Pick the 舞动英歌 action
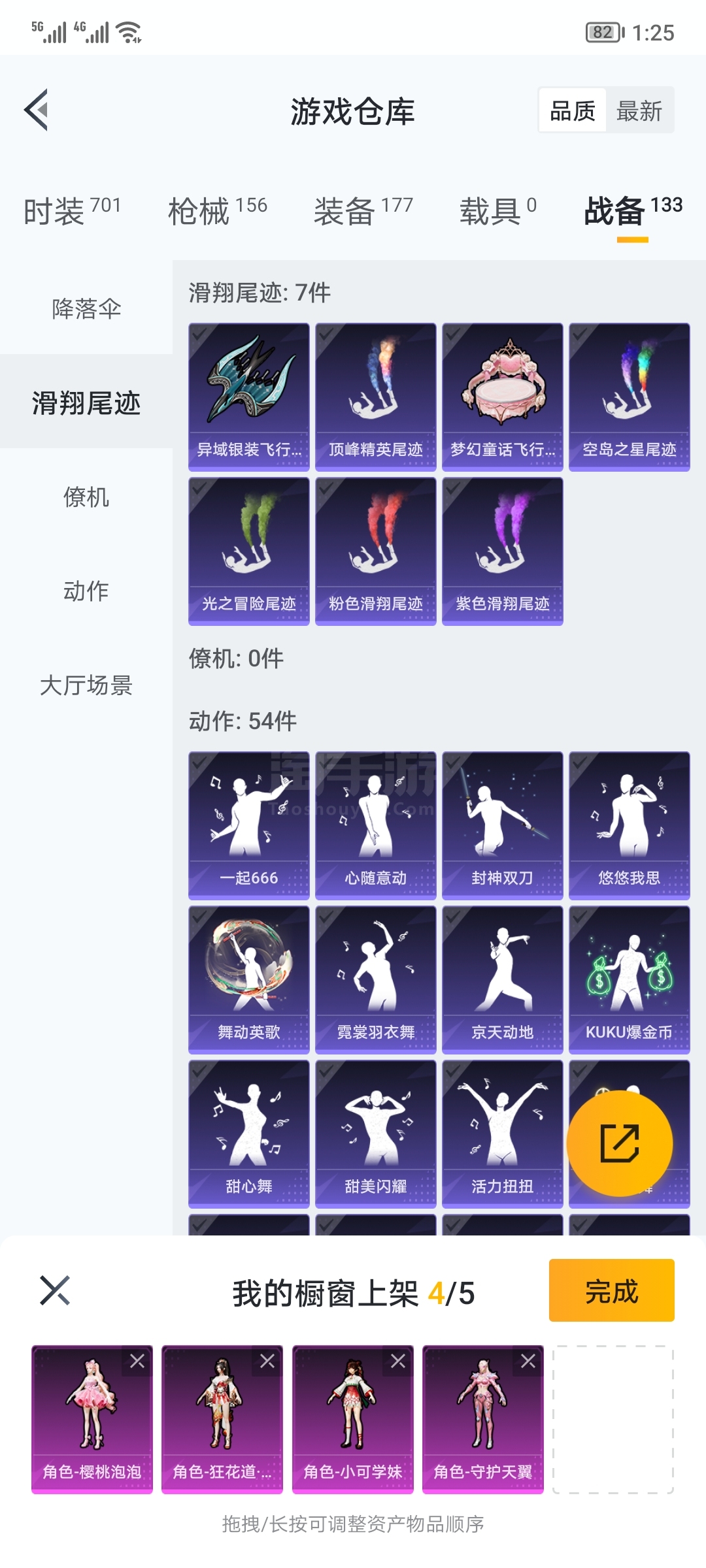This screenshot has width=706, height=1568. tap(248, 979)
